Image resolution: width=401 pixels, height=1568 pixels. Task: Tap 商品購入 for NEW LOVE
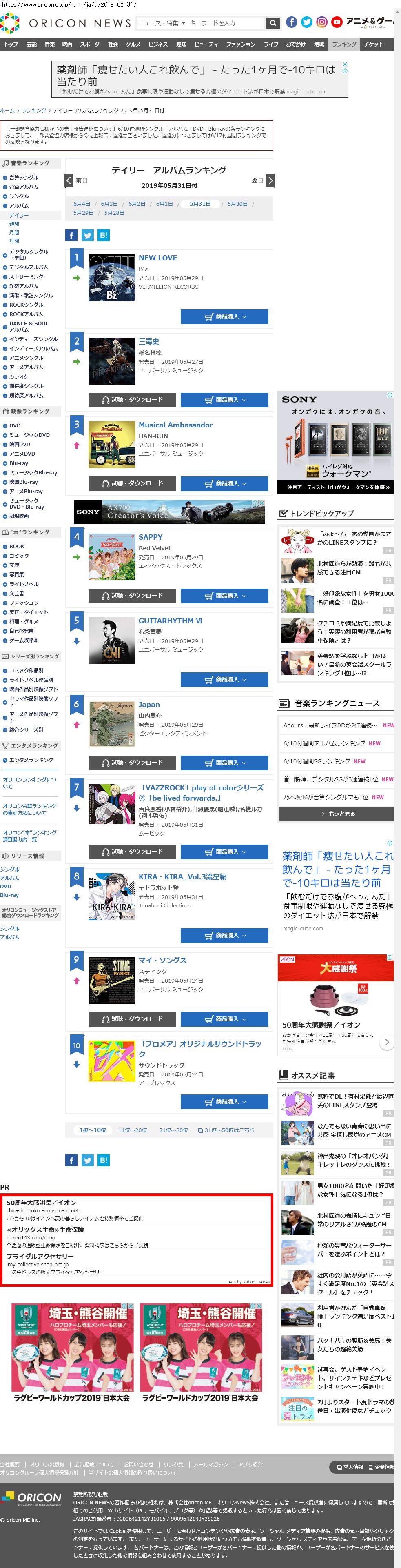224,316
